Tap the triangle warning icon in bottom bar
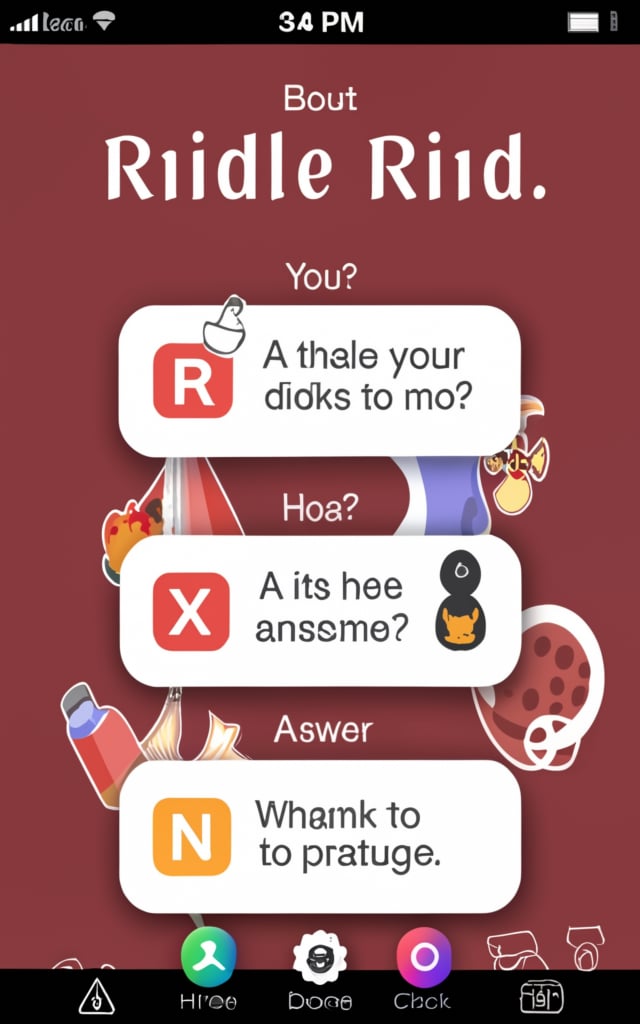The width and height of the screenshot is (640, 1024). [97, 996]
